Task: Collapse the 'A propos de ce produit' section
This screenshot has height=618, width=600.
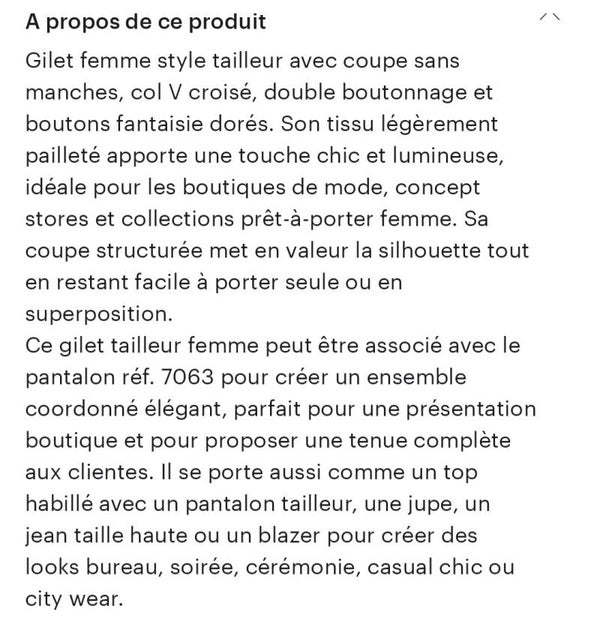Action: coord(550,17)
